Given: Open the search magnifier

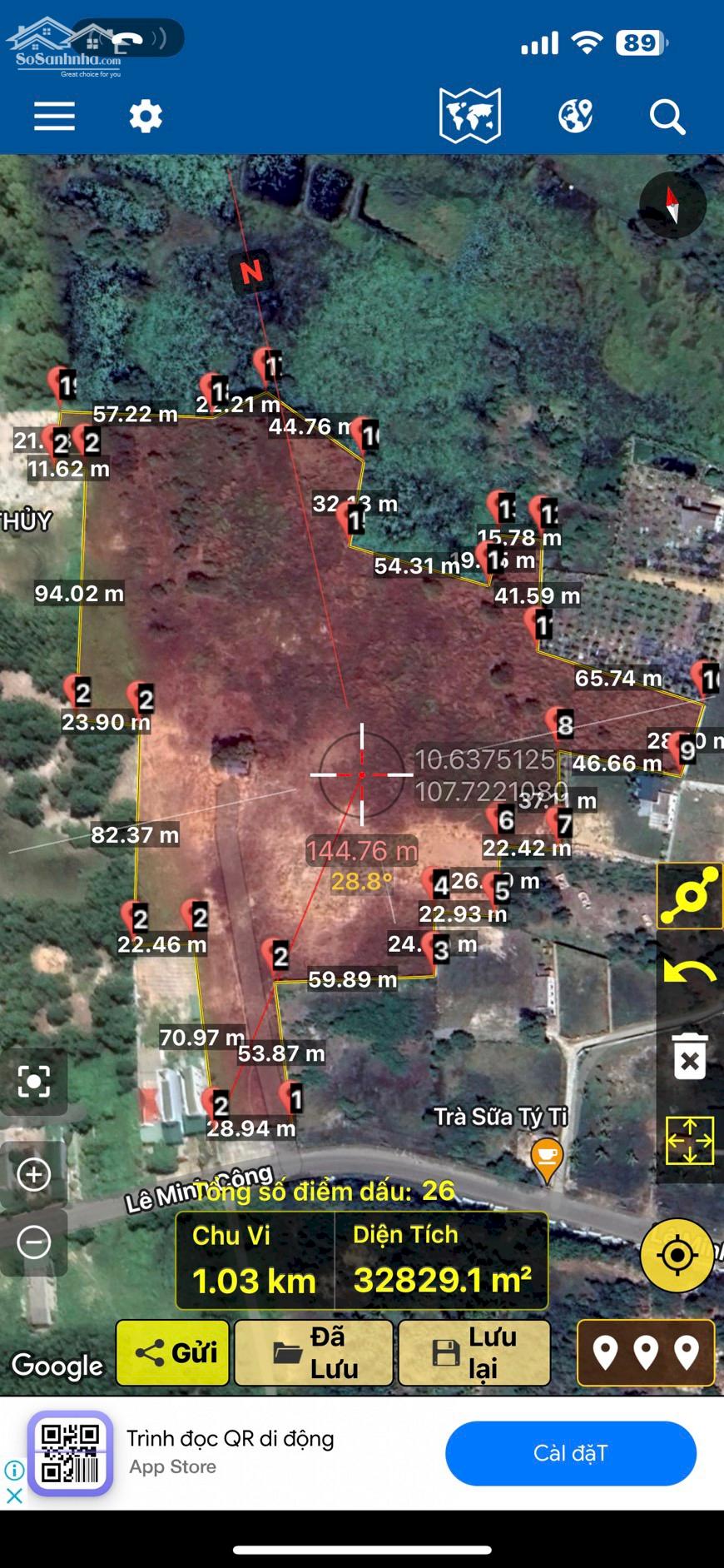Looking at the screenshot, I should click(667, 117).
